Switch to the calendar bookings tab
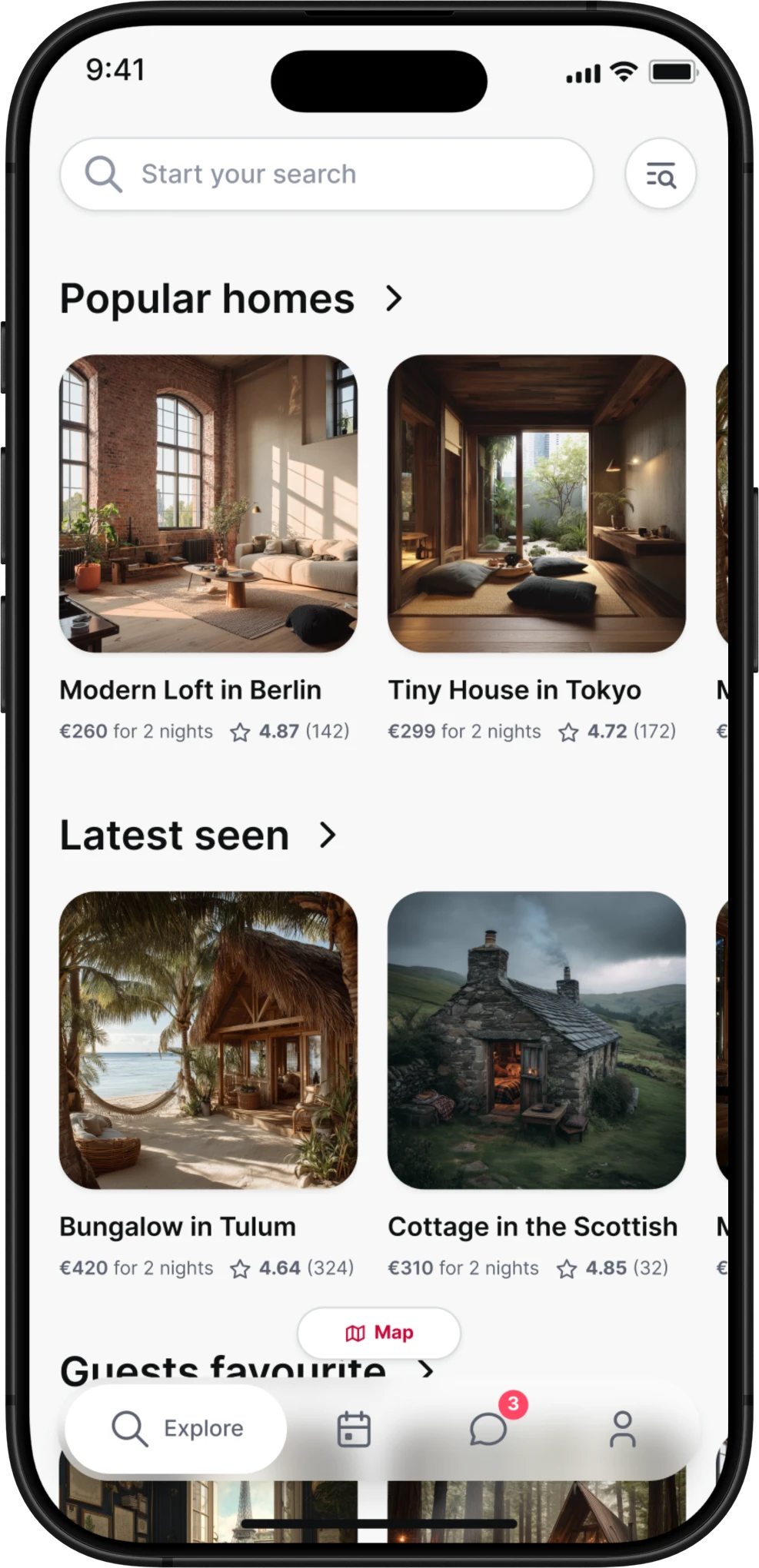This screenshot has width=759, height=1568. [x=354, y=1429]
